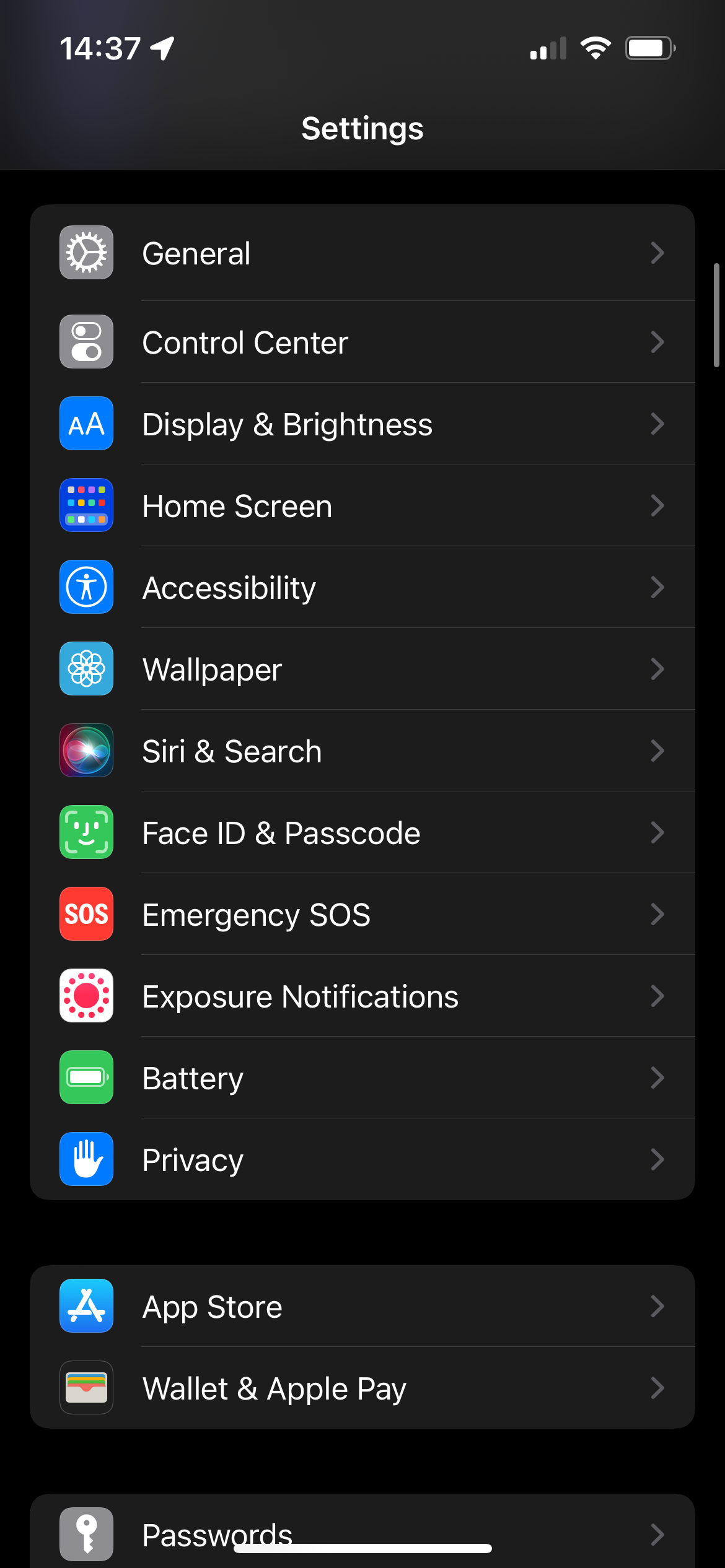Tap the blue Privacy hand icon

[86, 1159]
